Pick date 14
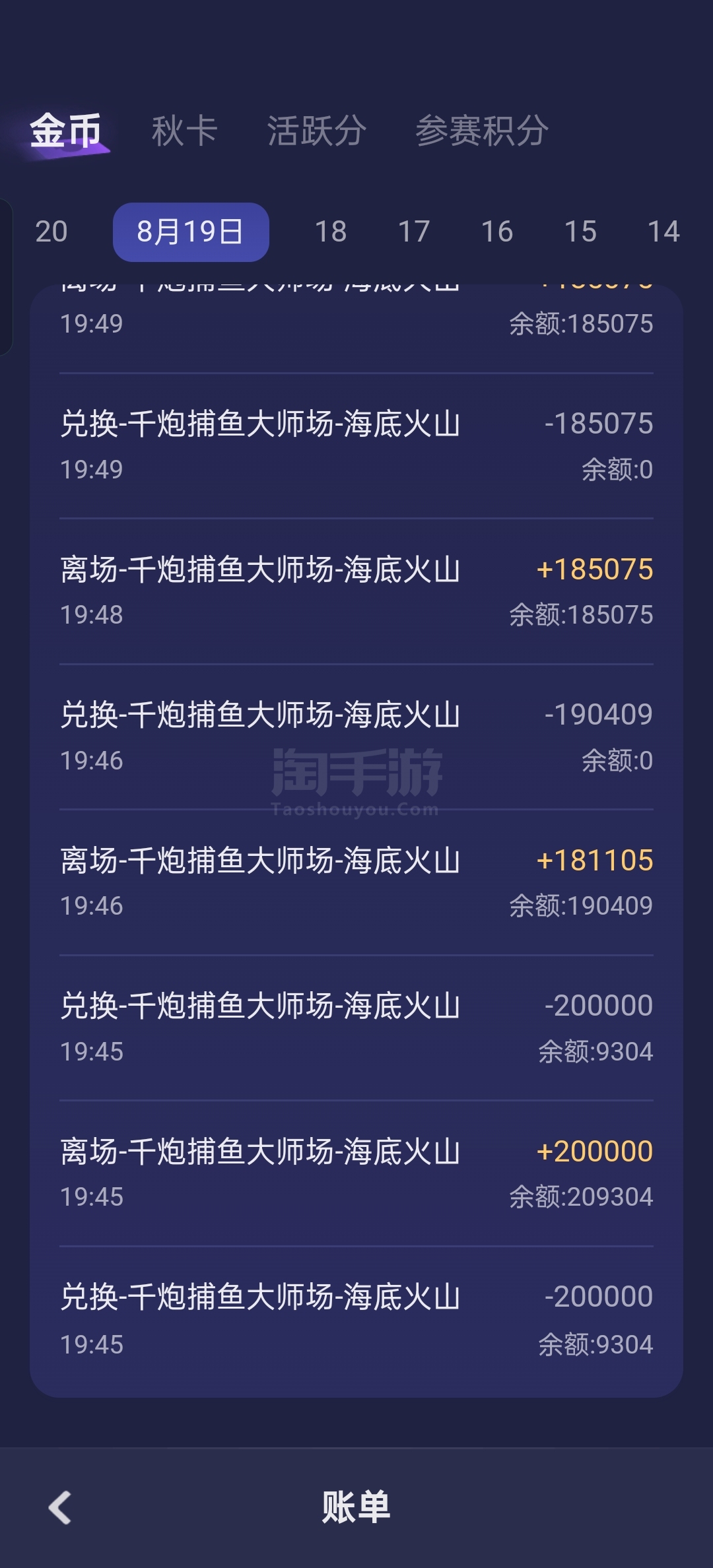Viewport: 713px width, 1568px height. point(663,232)
